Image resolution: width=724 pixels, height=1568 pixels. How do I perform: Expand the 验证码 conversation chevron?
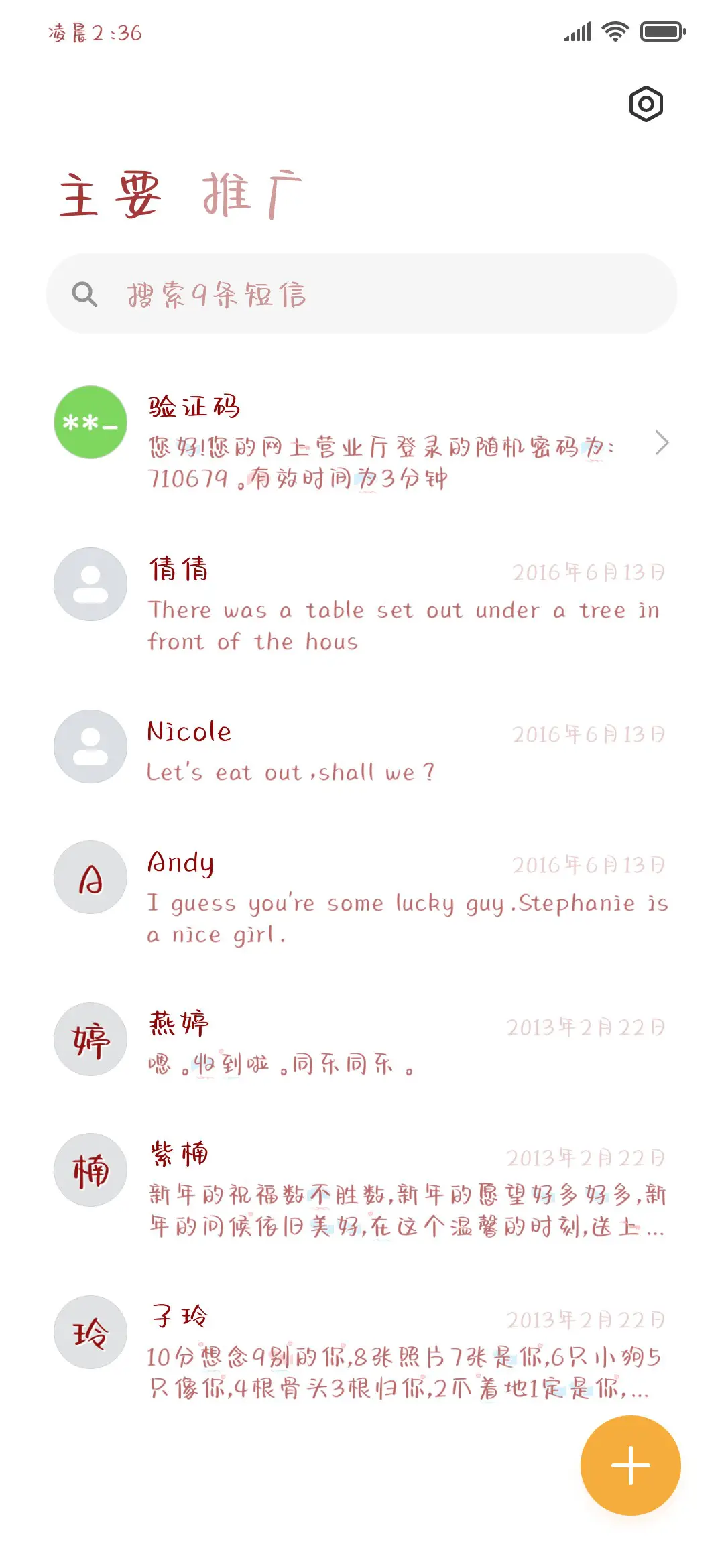coord(663,444)
